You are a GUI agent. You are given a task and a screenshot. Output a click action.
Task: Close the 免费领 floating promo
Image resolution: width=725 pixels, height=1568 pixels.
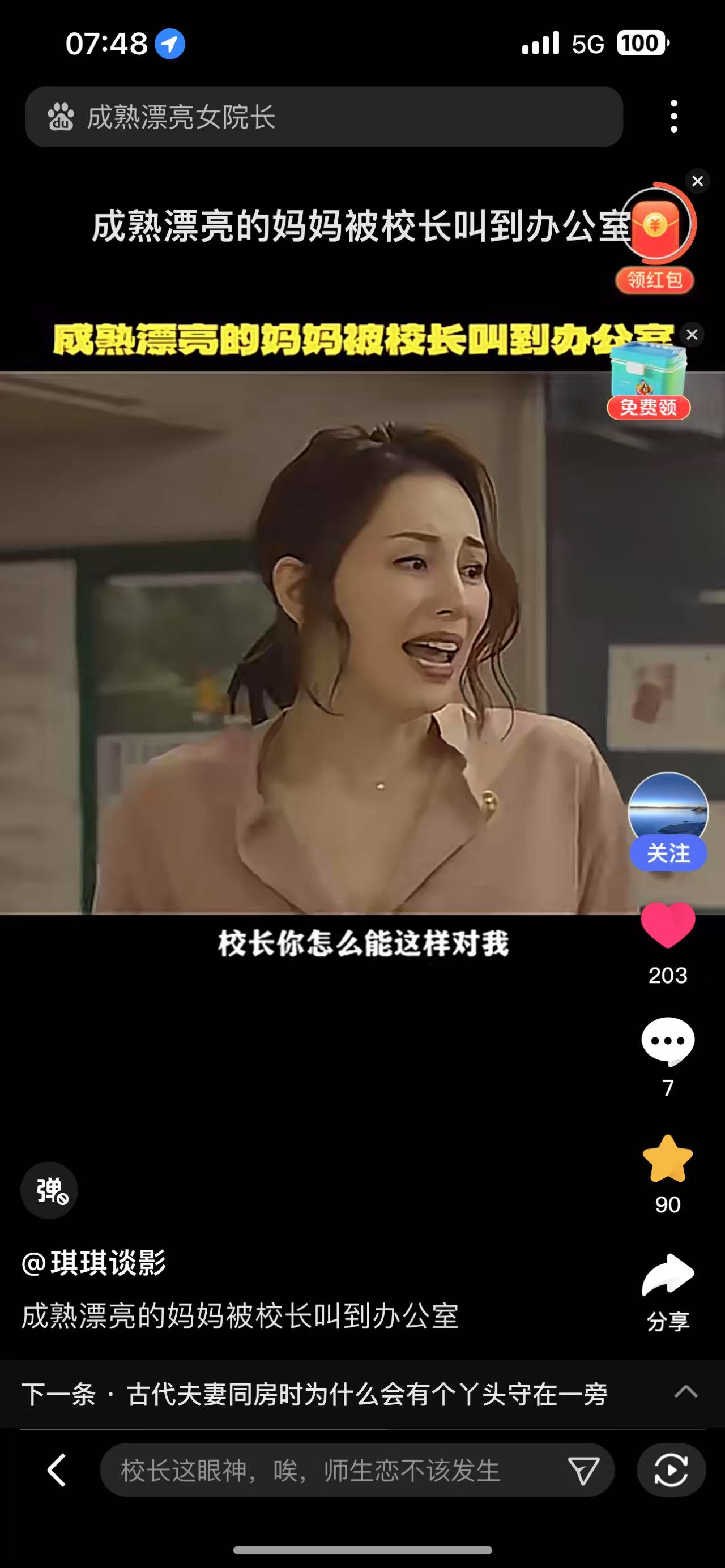pyautogui.click(x=692, y=334)
